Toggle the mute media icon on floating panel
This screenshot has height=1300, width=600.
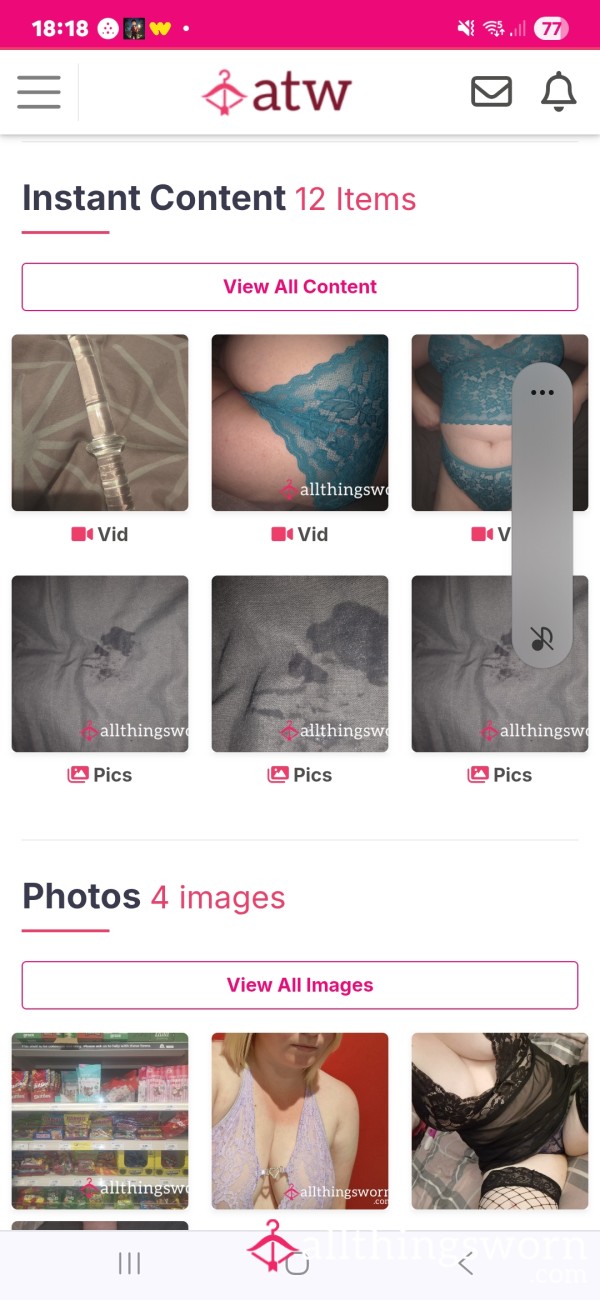[x=542, y=638]
